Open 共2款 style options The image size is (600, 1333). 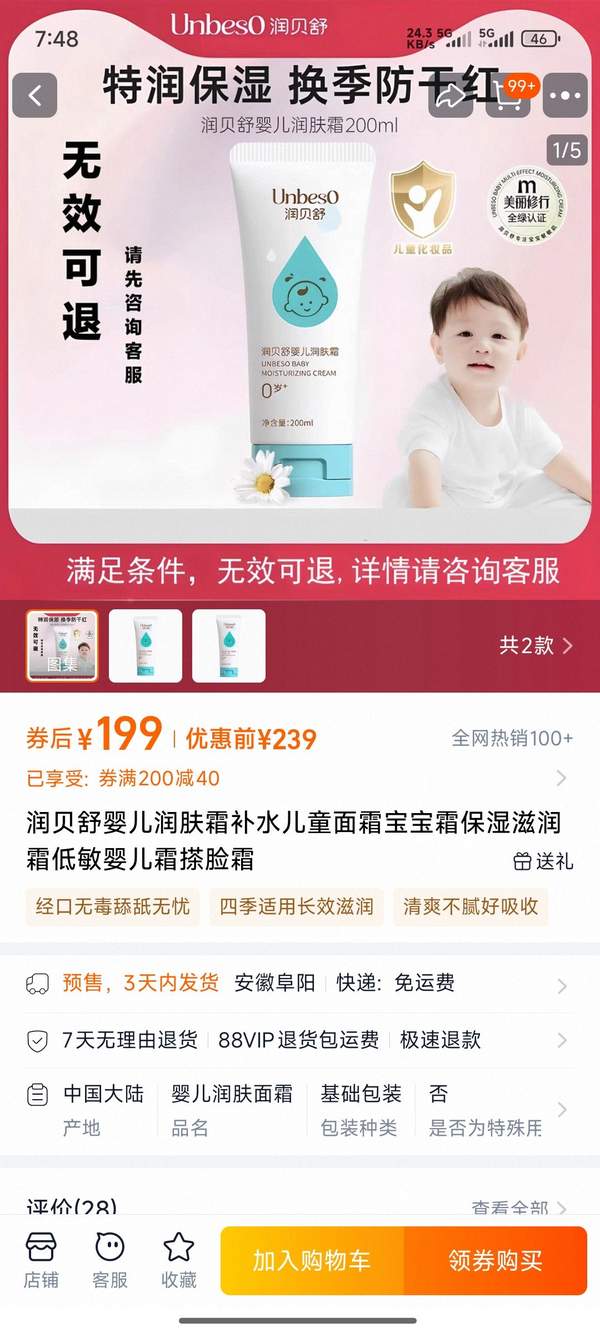click(x=536, y=646)
